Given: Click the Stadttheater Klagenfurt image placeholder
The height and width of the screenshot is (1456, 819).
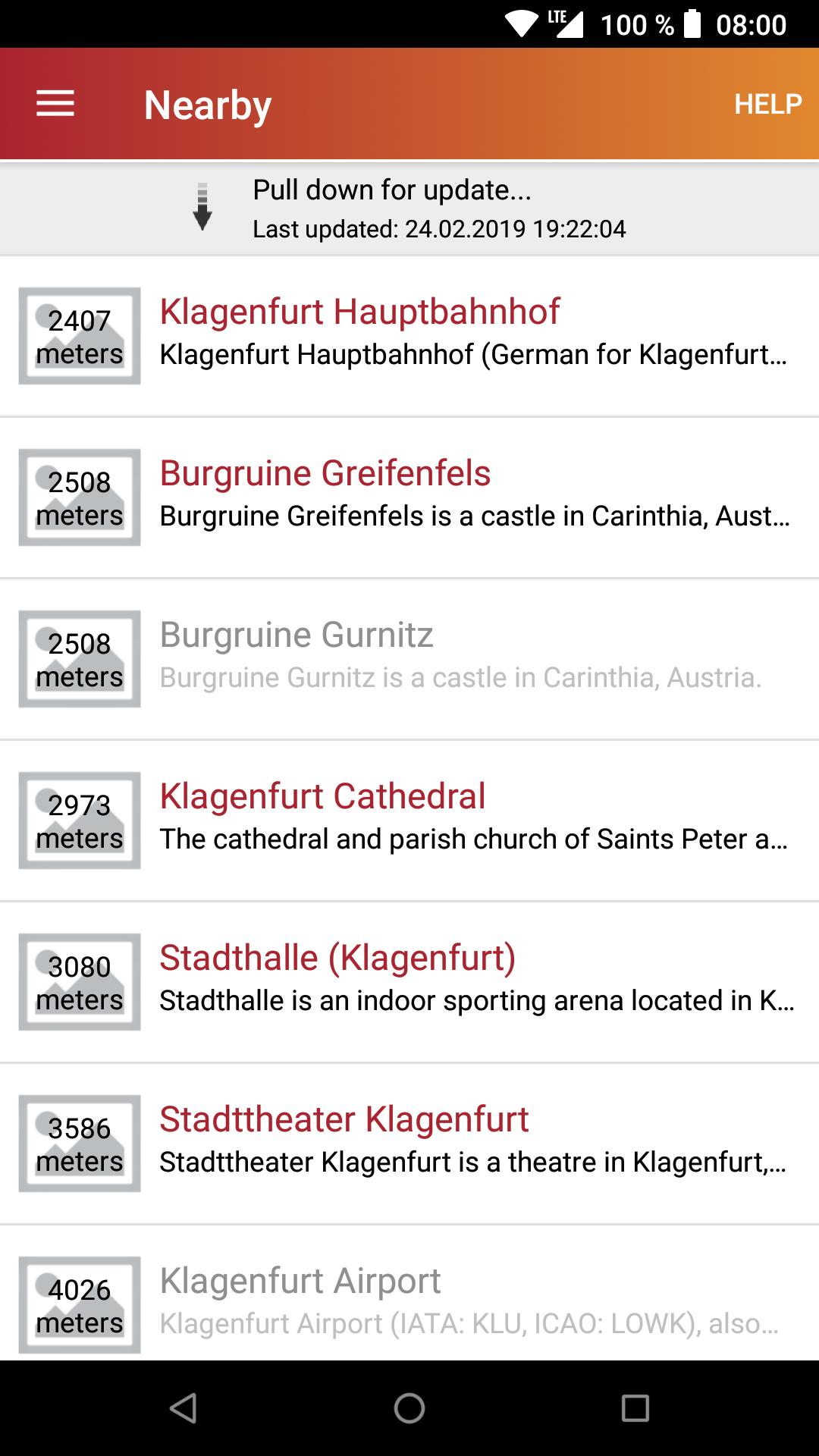Looking at the screenshot, I should (78, 1143).
